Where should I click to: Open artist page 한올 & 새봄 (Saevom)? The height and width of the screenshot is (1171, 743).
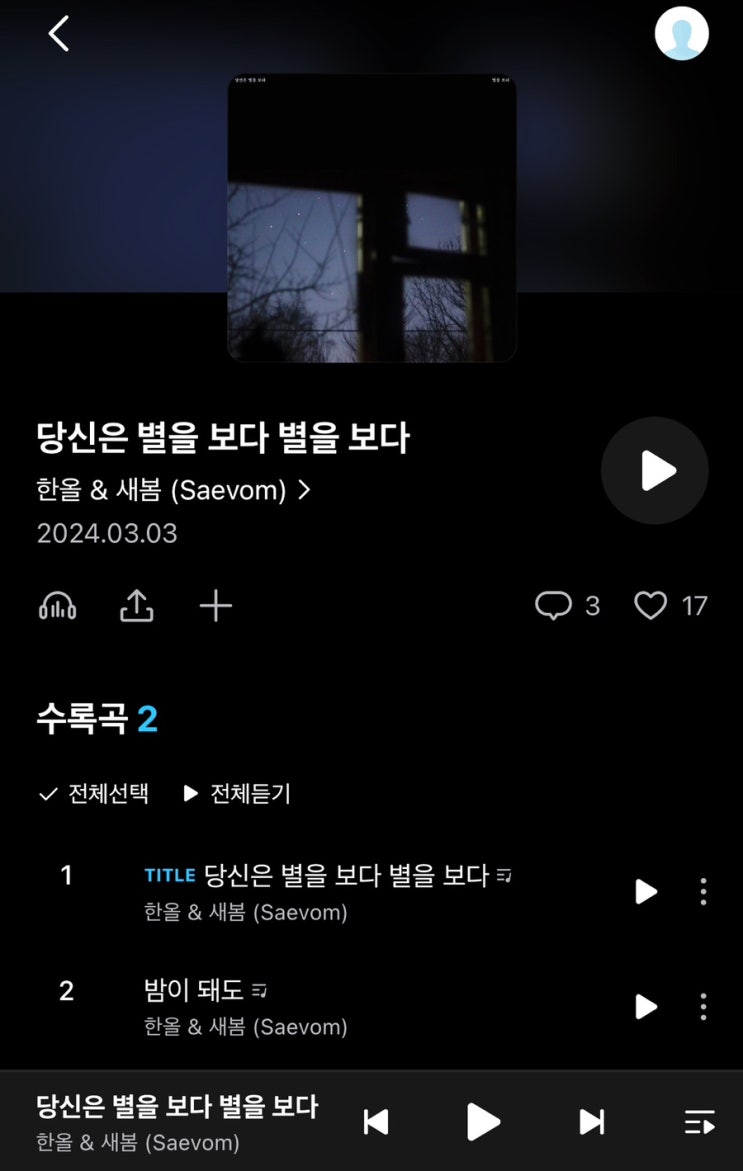[x=172, y=491]
